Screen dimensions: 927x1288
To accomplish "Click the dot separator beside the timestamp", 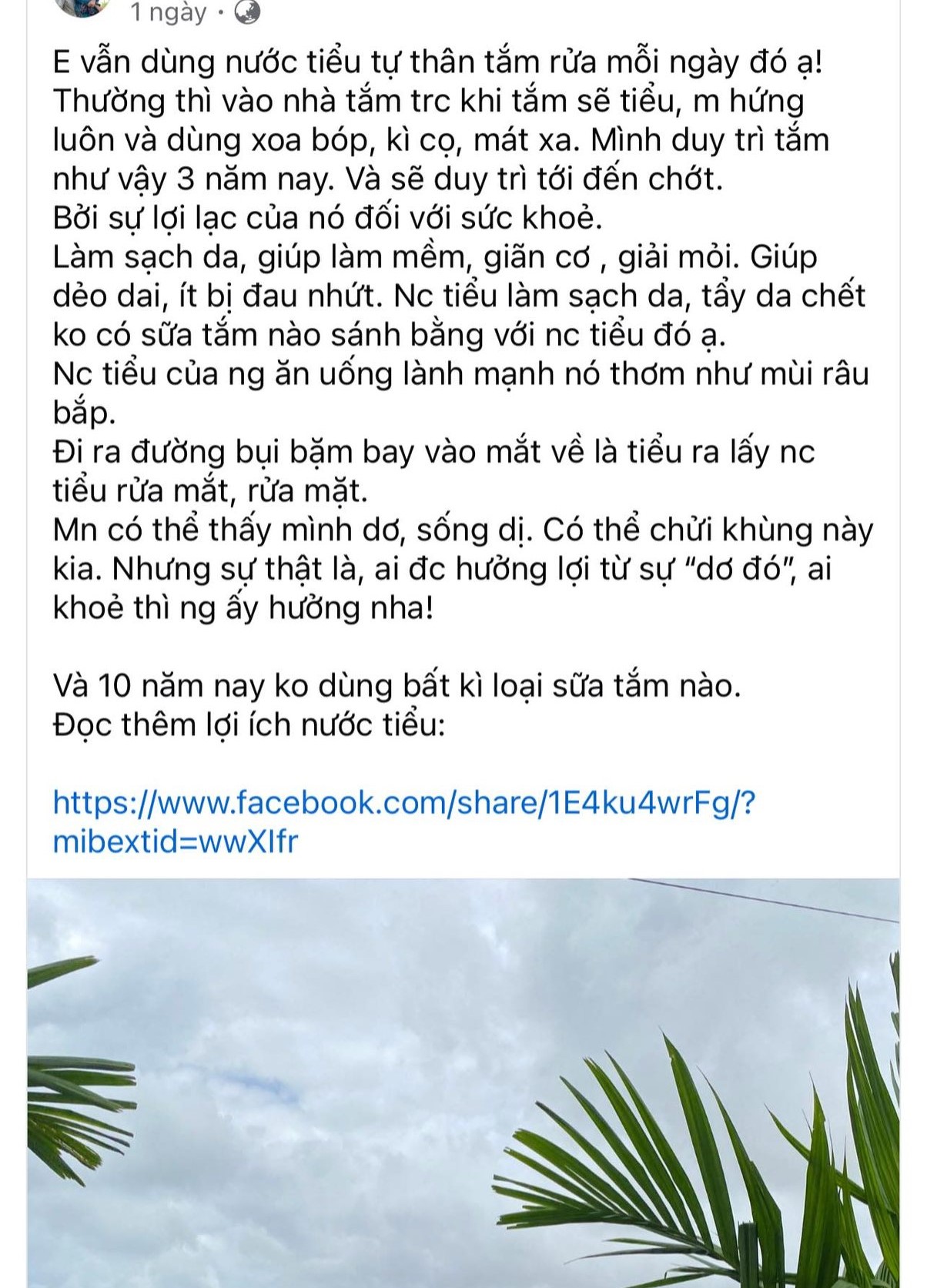I will pyautogui.click(x=223, y=13).
